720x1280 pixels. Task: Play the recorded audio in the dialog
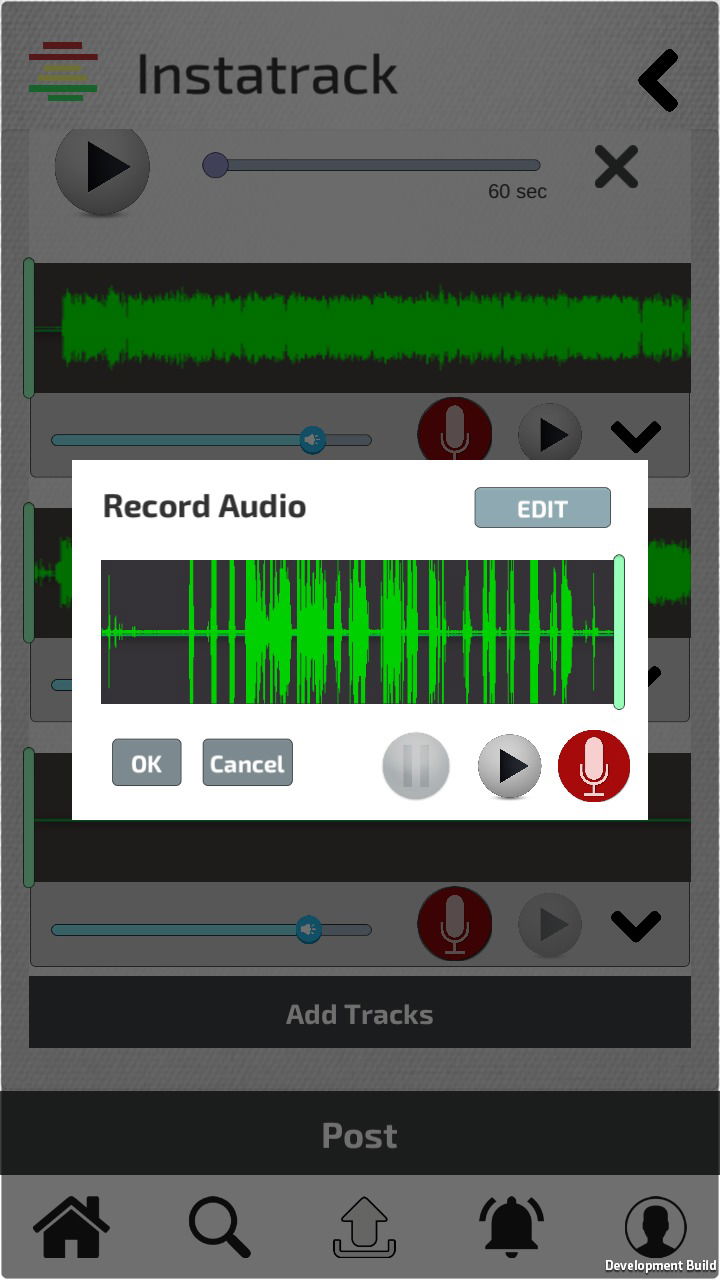point(510,766)
